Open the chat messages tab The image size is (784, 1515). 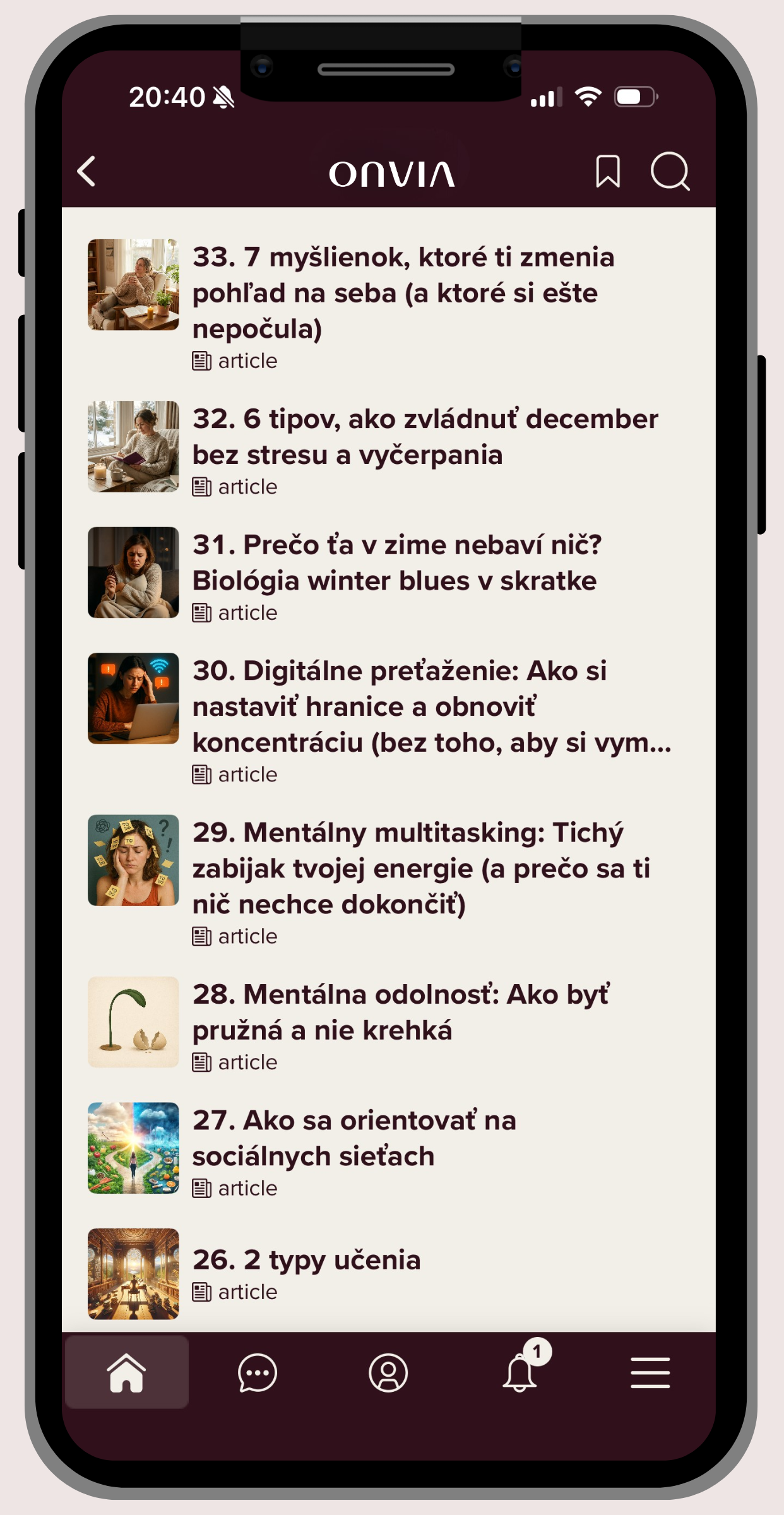(x=257, y=1372)
